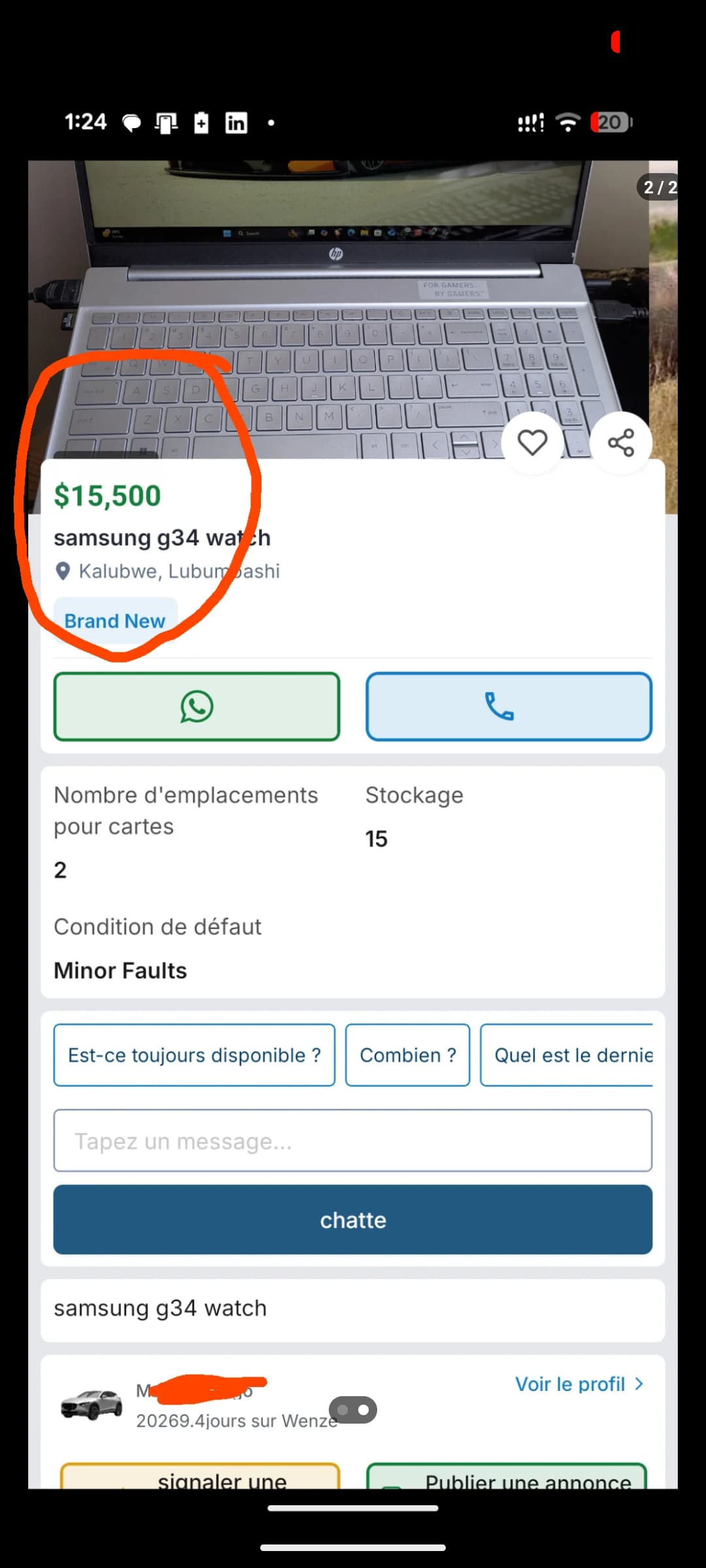Tap the Tapez un message input field
The height and width of the screenshot is (1568, 706).
tap(353, 1140)
